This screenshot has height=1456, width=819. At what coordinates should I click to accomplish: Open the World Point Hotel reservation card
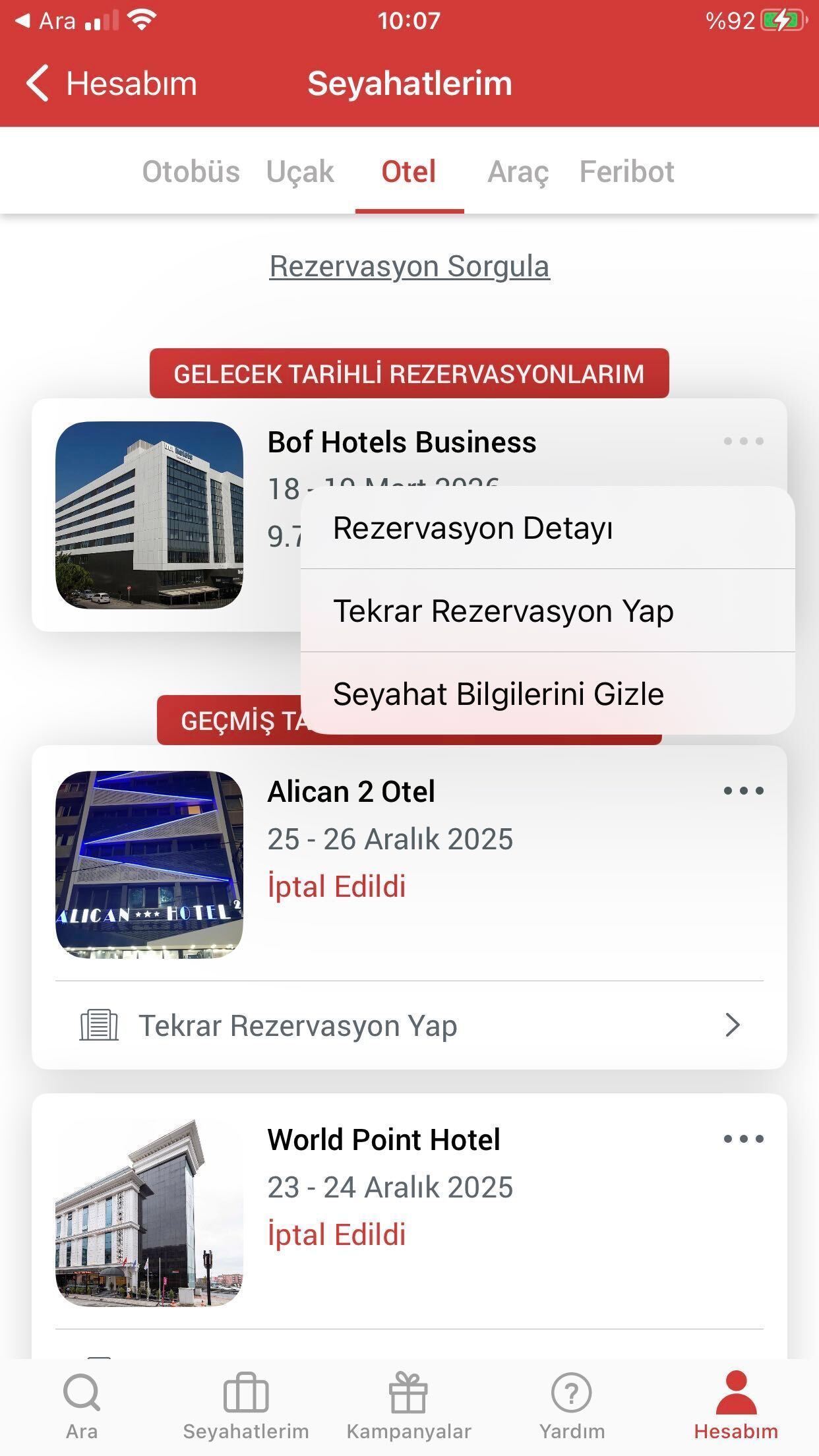pos(409,1225)
